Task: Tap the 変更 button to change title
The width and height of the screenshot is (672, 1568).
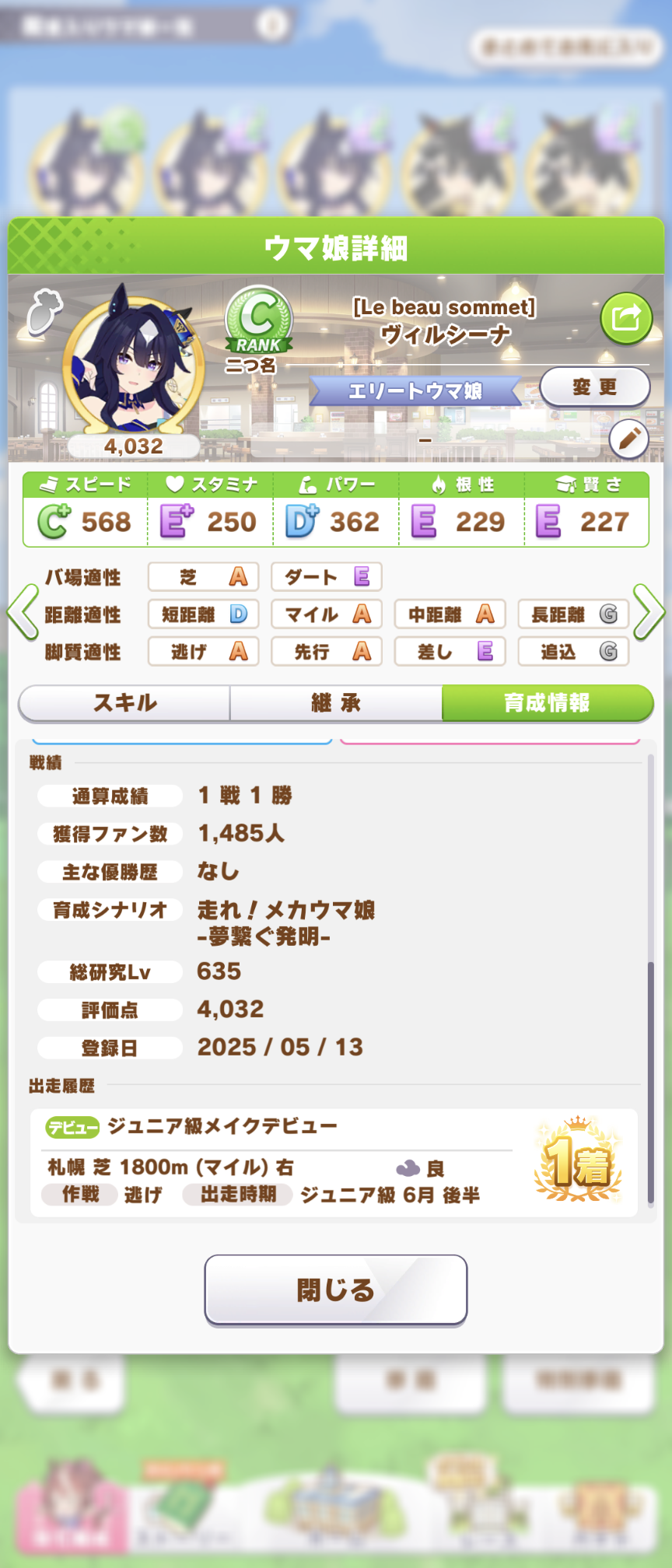Action: 595,387
